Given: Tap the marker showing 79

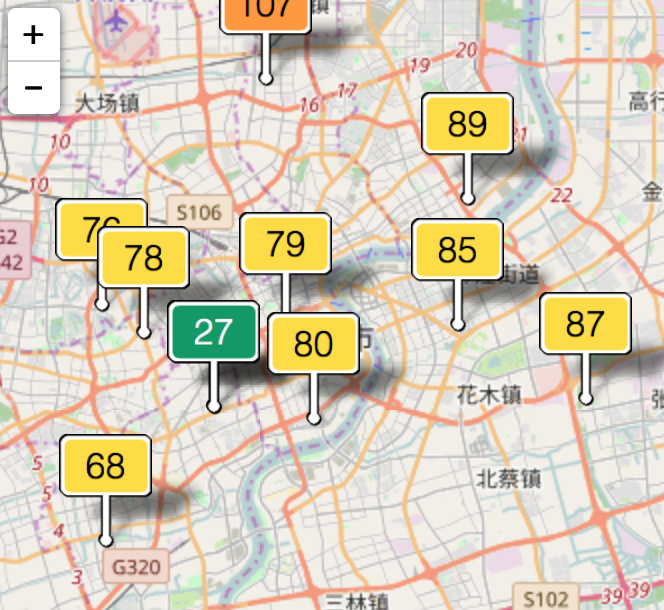Looking at the screenshot, I should click(x=285, y=243).
